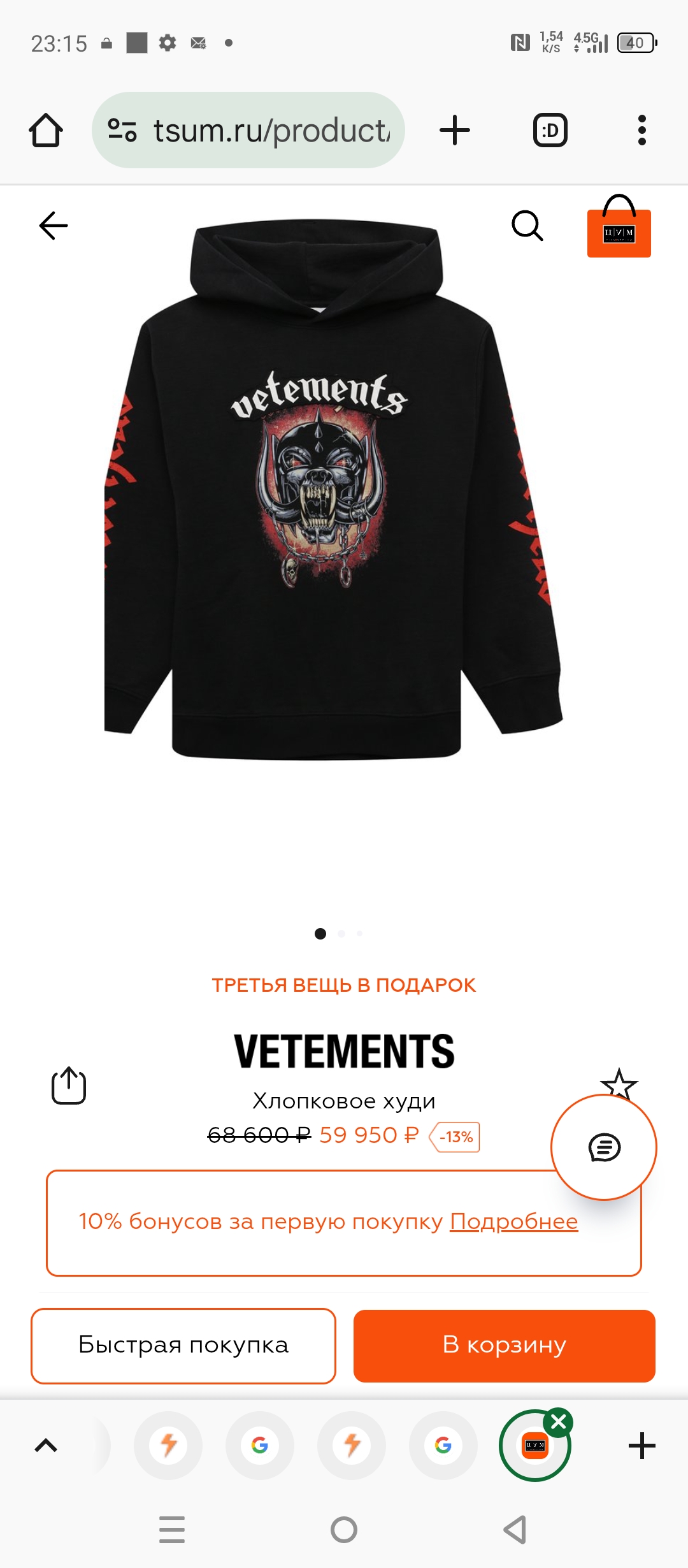Open the search magnifier icon
Screen dimensions: 688x1568
(x=527, y=226)
